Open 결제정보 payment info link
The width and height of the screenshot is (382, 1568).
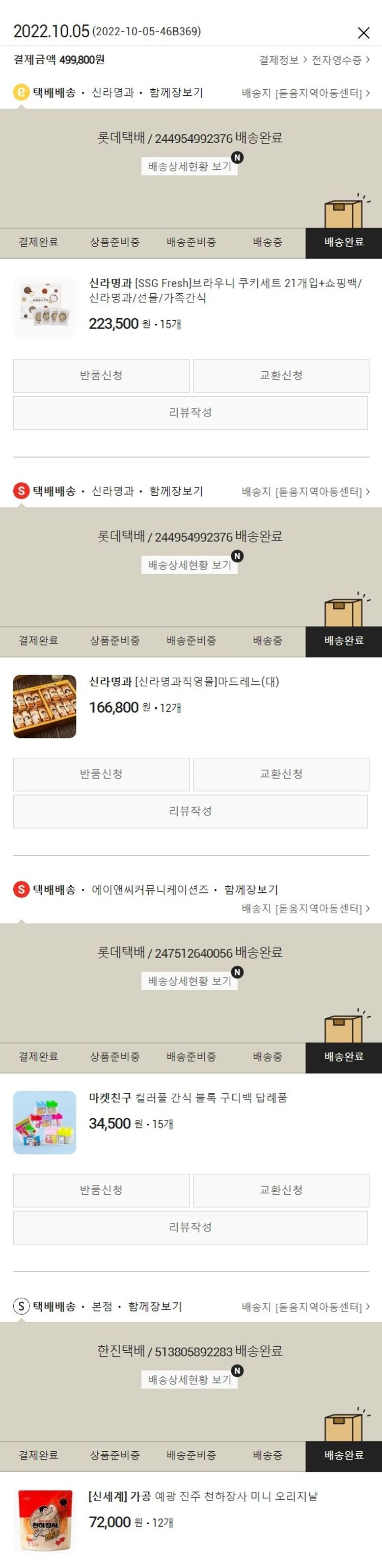click(x=282, y=60)
